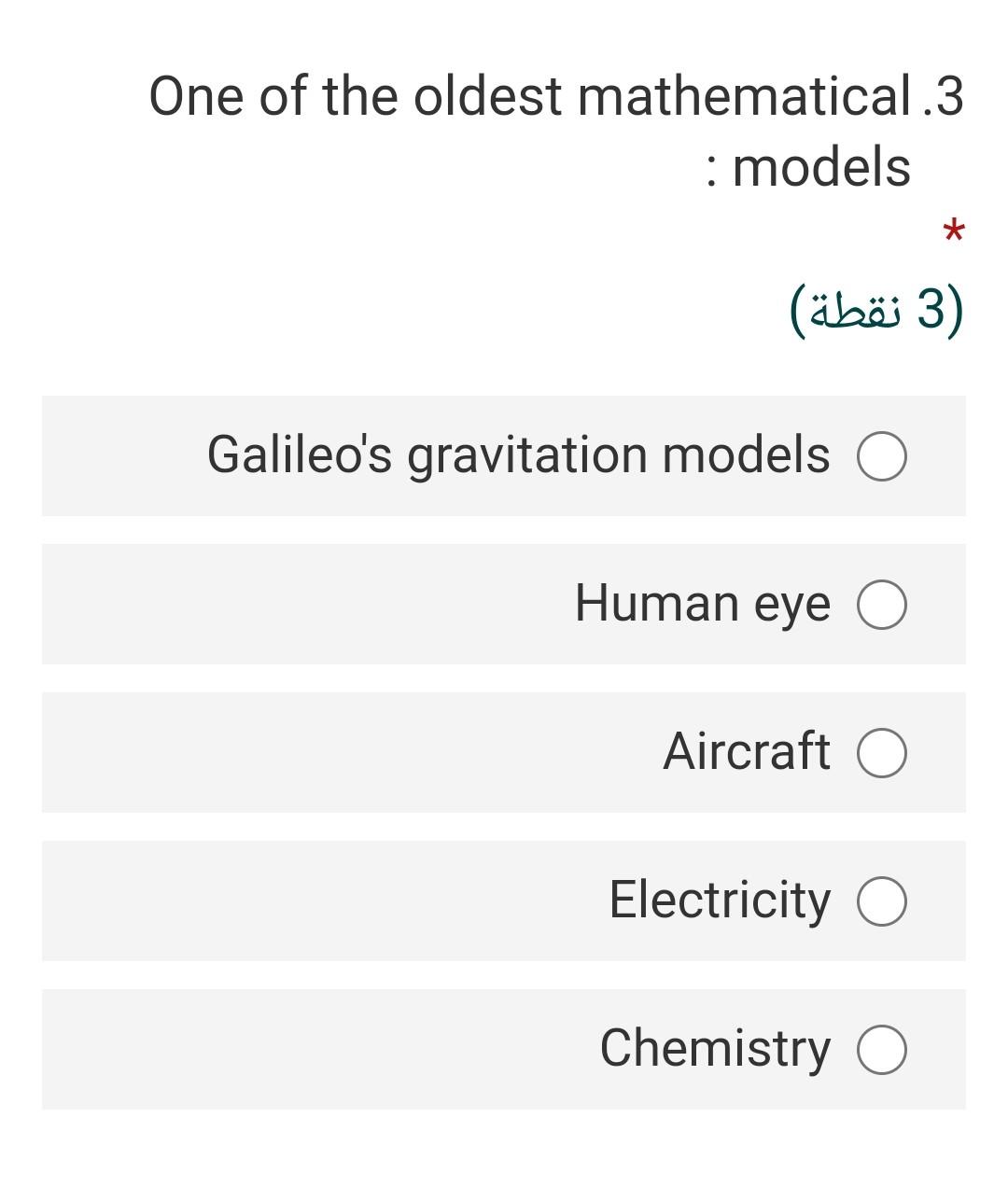This screenshot has width=1008, height=1187.
Task: Click the Human eye option label
Action: pyautogui.click(x=701, y=605)
